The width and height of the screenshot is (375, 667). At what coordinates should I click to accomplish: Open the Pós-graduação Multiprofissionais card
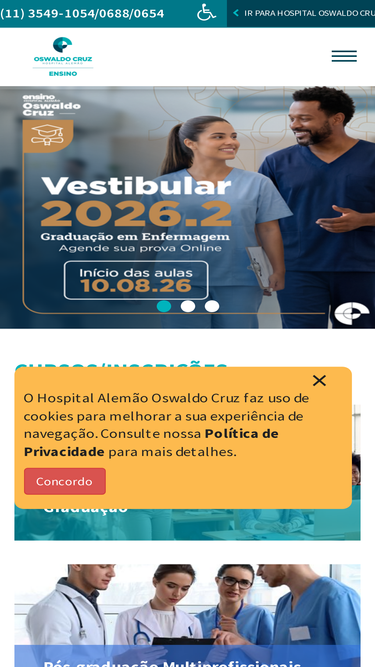[188, 616]
